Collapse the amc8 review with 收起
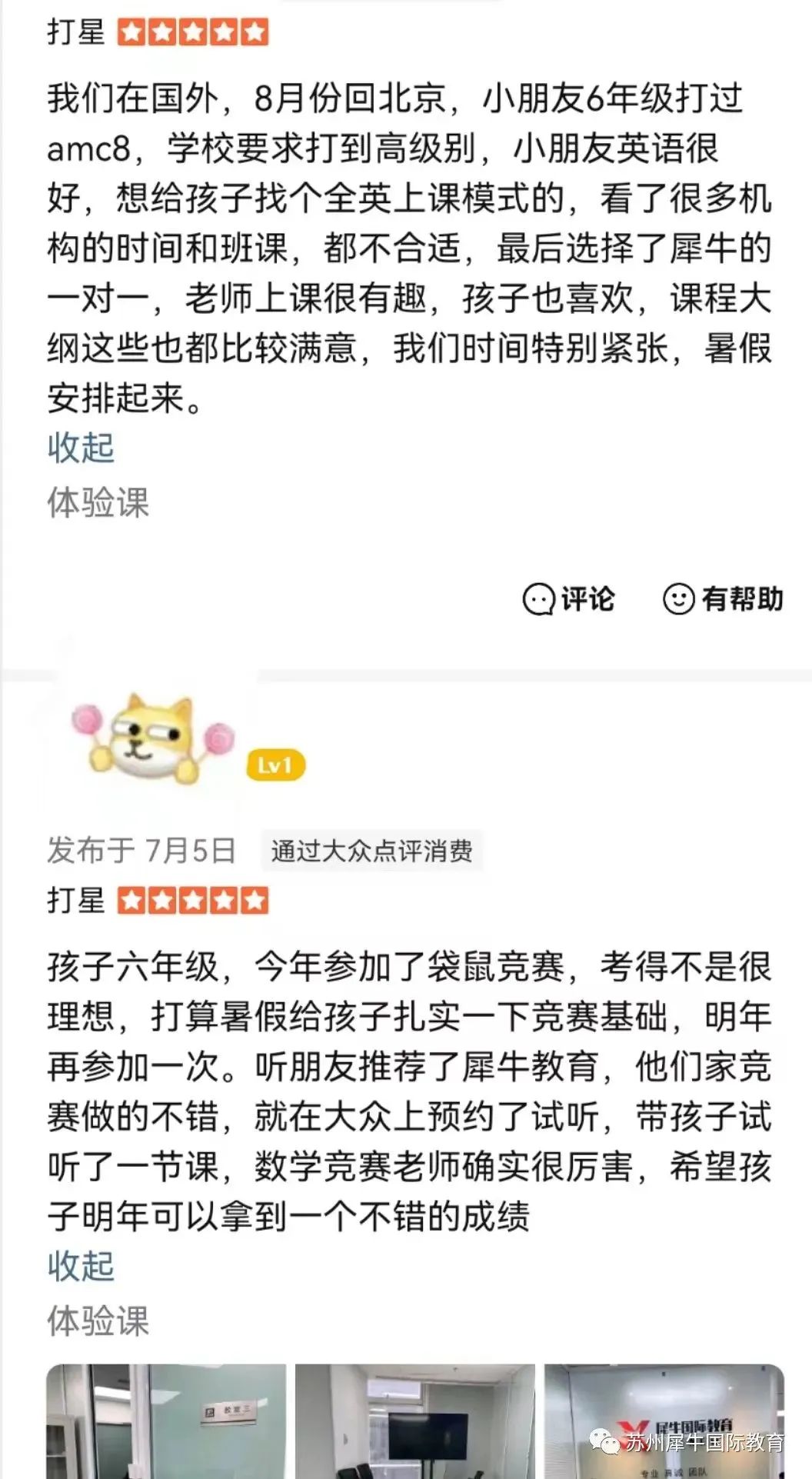The width and height of the screenshot is (812, 1479). [81, 448]
